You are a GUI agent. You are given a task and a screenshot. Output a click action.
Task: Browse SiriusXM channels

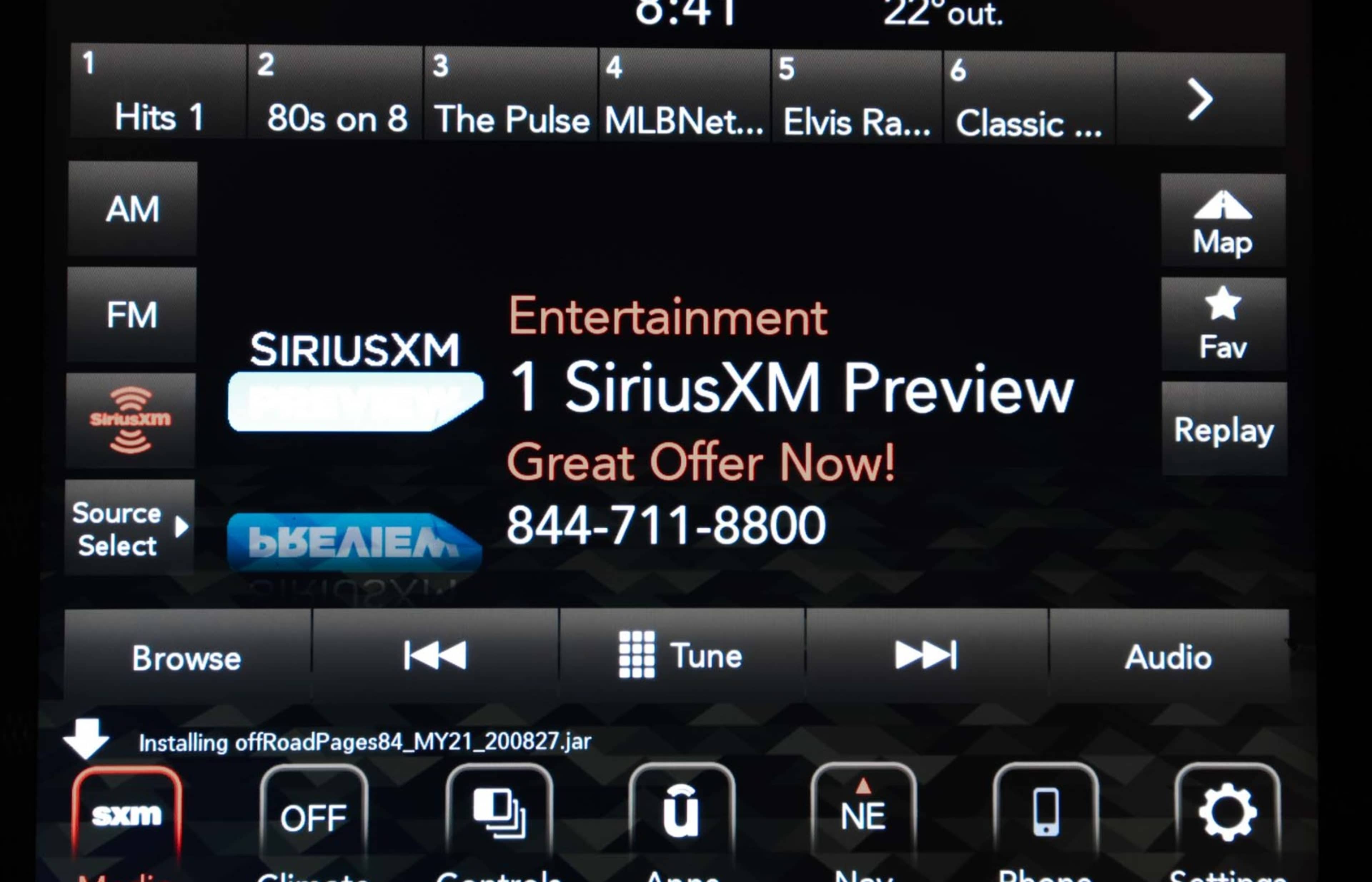click(x=187, y=656)
